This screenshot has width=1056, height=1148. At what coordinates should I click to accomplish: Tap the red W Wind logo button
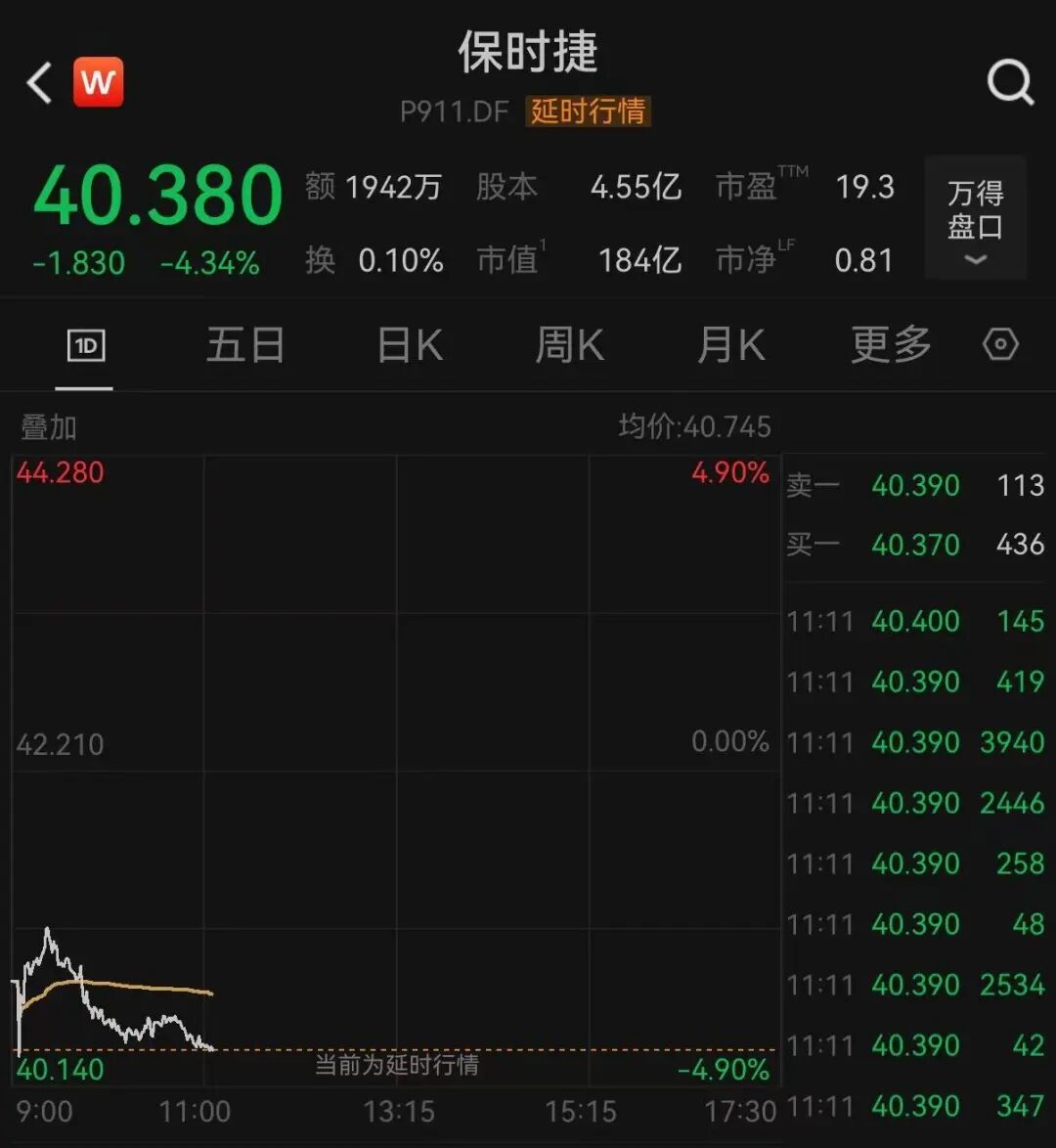click(99, 82)
